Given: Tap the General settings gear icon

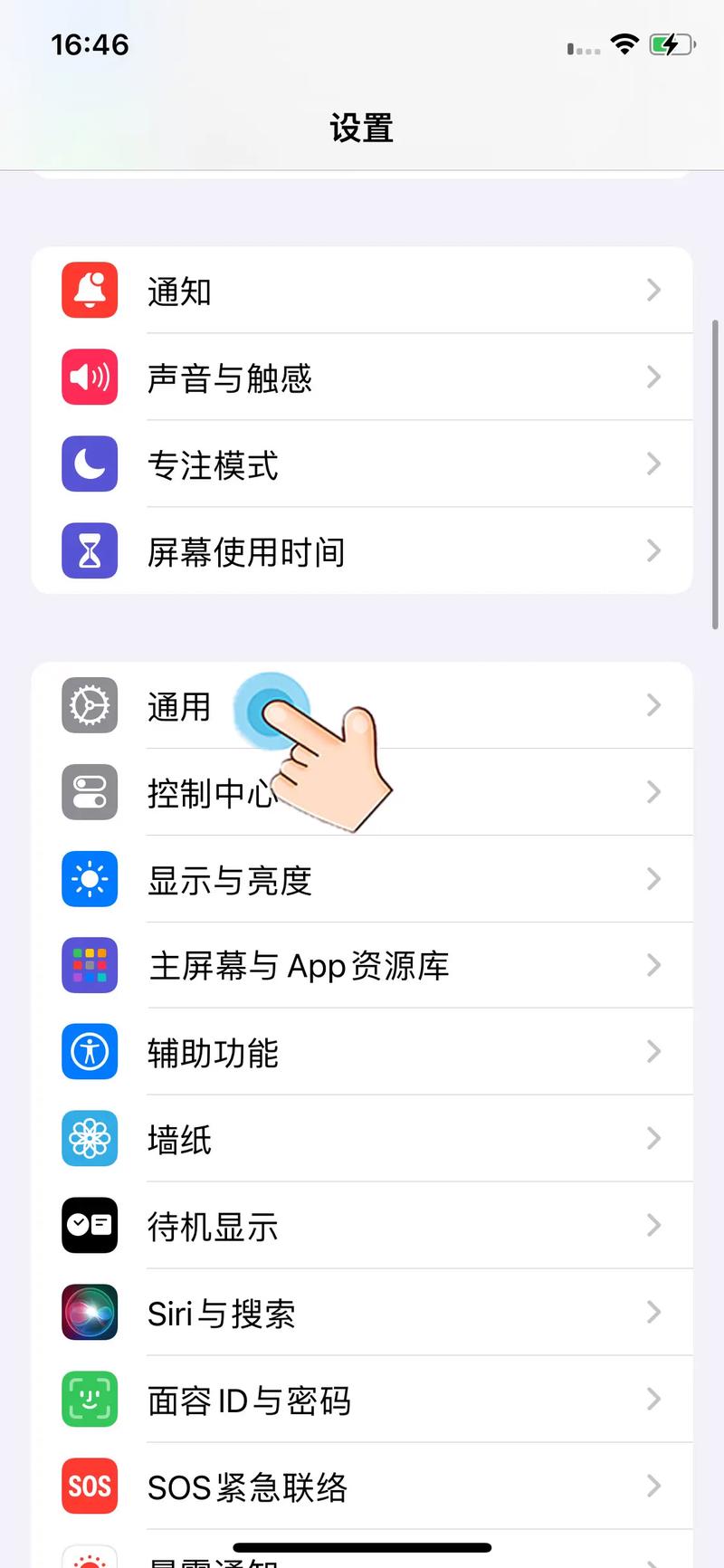Looking at the screenshot, I should (89, 706).
